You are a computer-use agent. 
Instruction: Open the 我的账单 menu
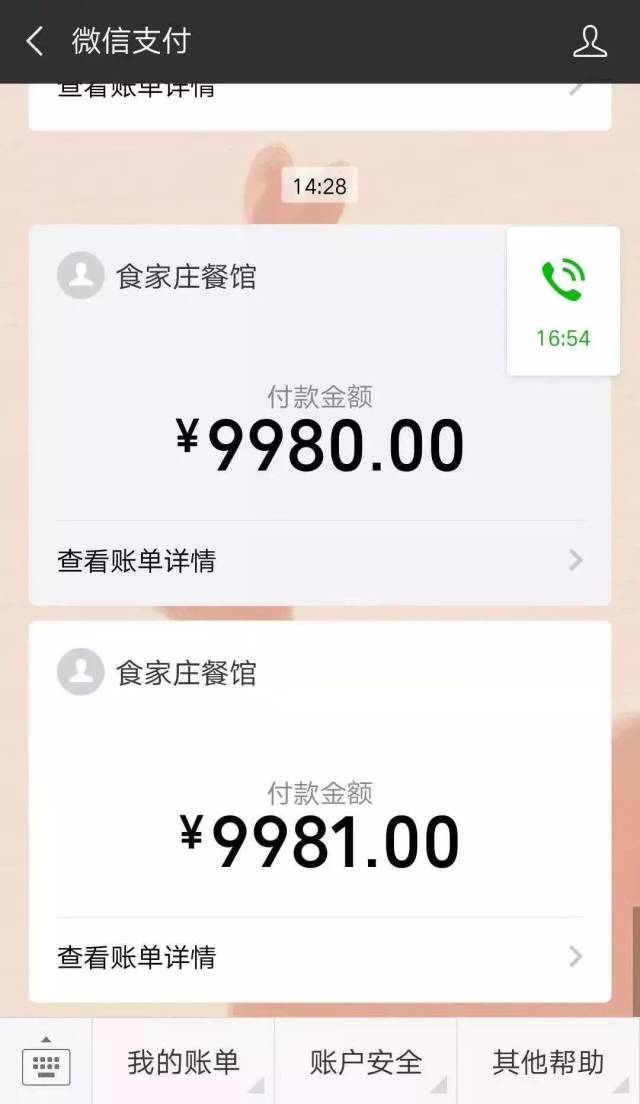[184, 1062]
